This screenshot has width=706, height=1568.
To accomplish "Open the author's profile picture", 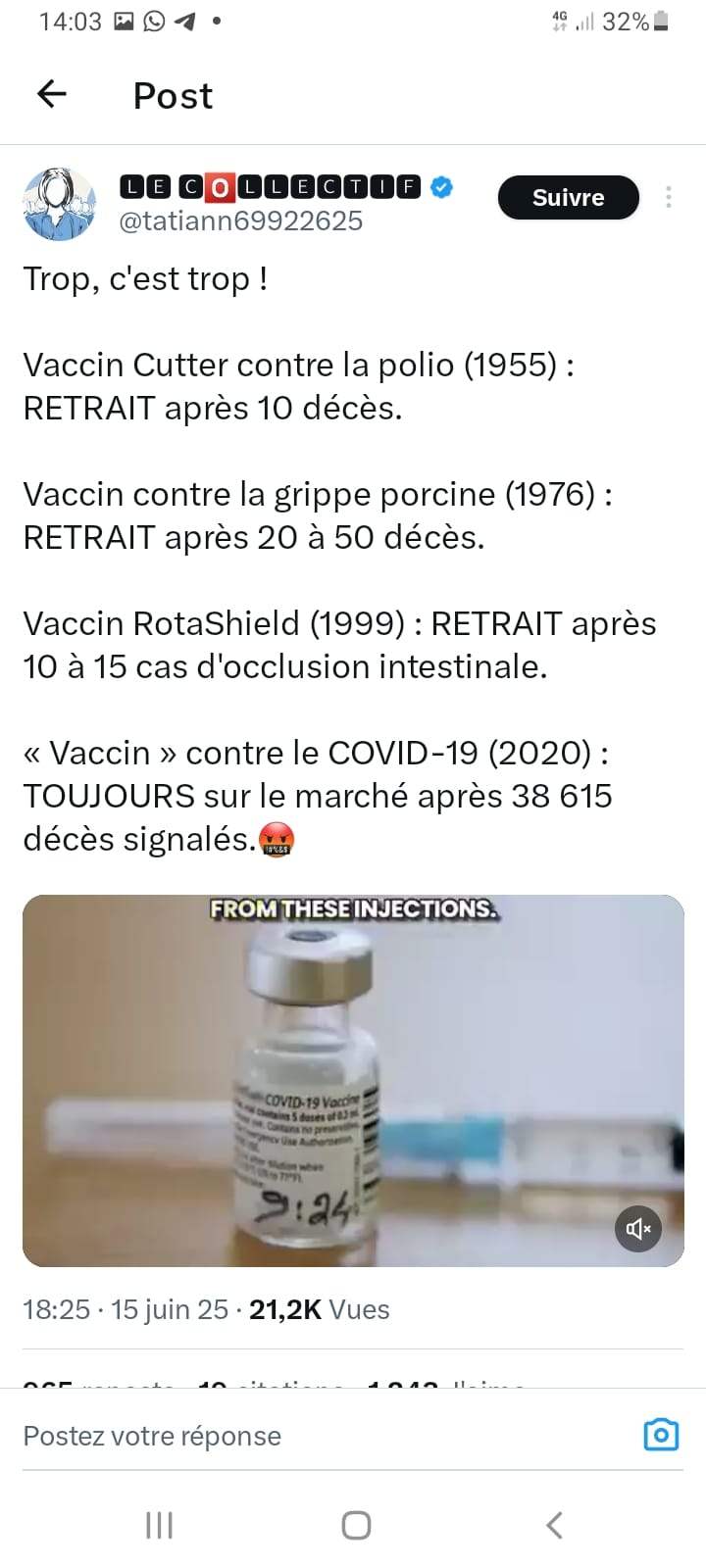I will click(x=60, y=204).
